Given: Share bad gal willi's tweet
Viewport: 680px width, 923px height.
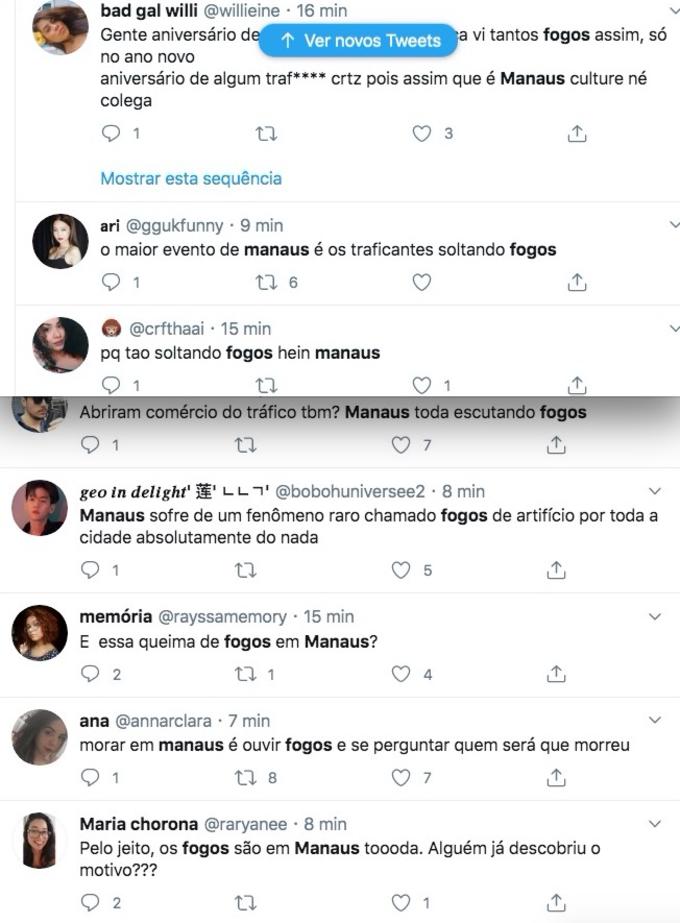Looking at the screenshot, I should [x=576, y=133].
